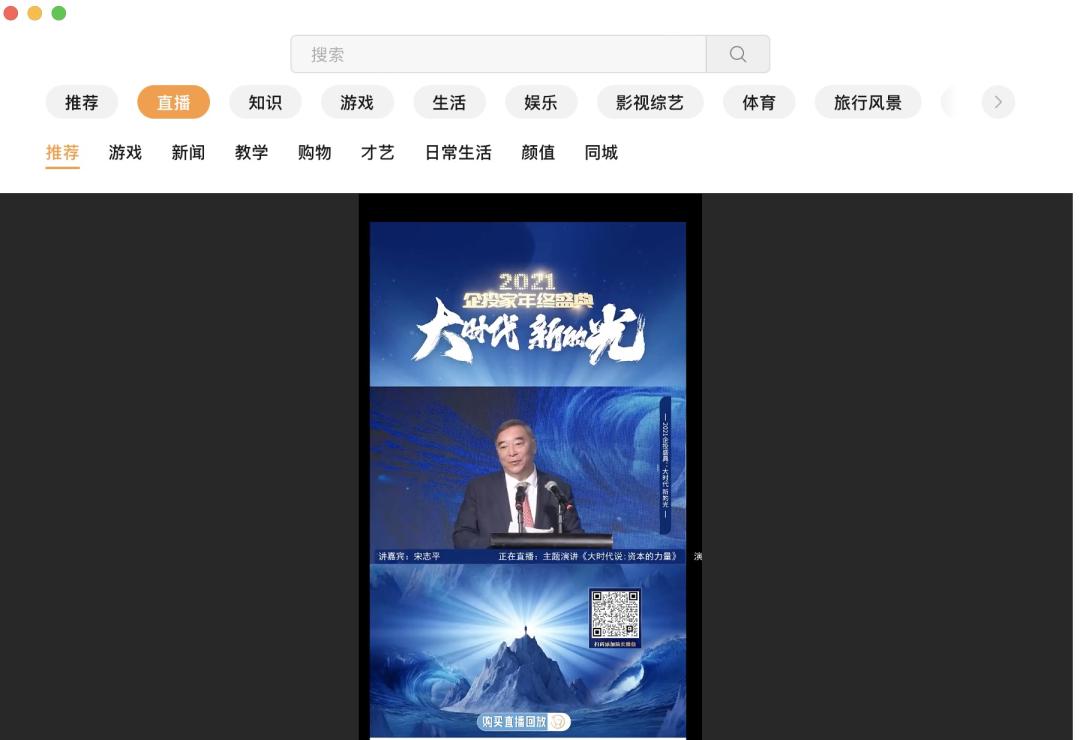The width and height of the screenshot is (1080, 740).
Task: Show more categories with the right arrow
Action: (x=998, y=102)
